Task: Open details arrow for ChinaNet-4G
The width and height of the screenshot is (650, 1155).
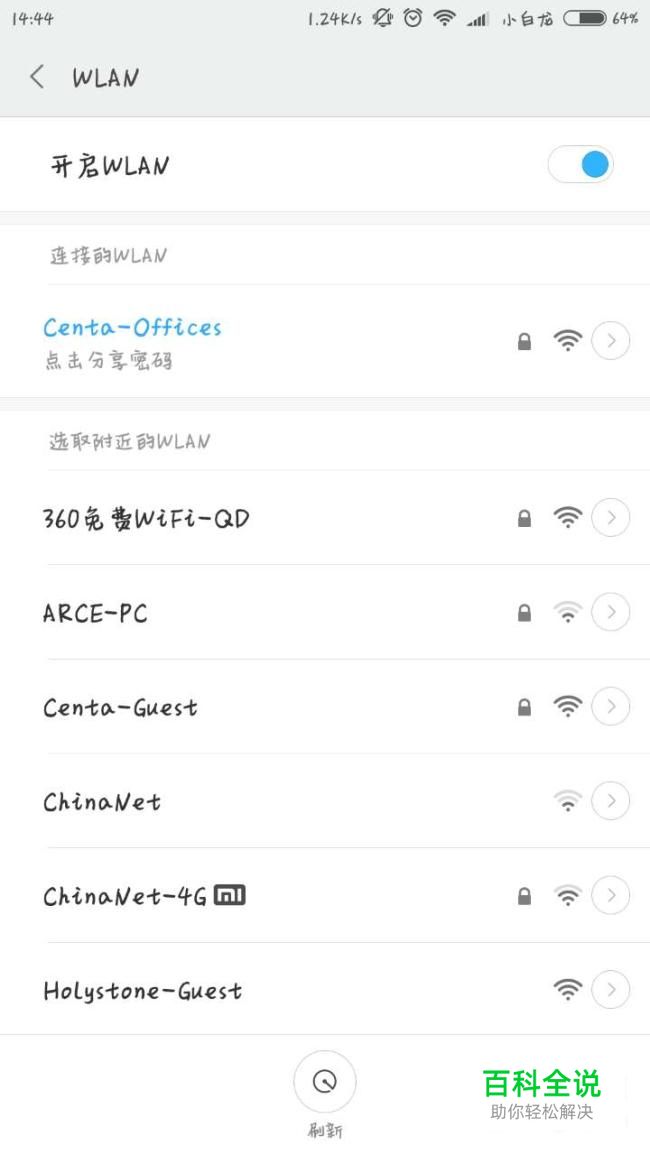Action: pyautogui.click(x=610, y=895)
